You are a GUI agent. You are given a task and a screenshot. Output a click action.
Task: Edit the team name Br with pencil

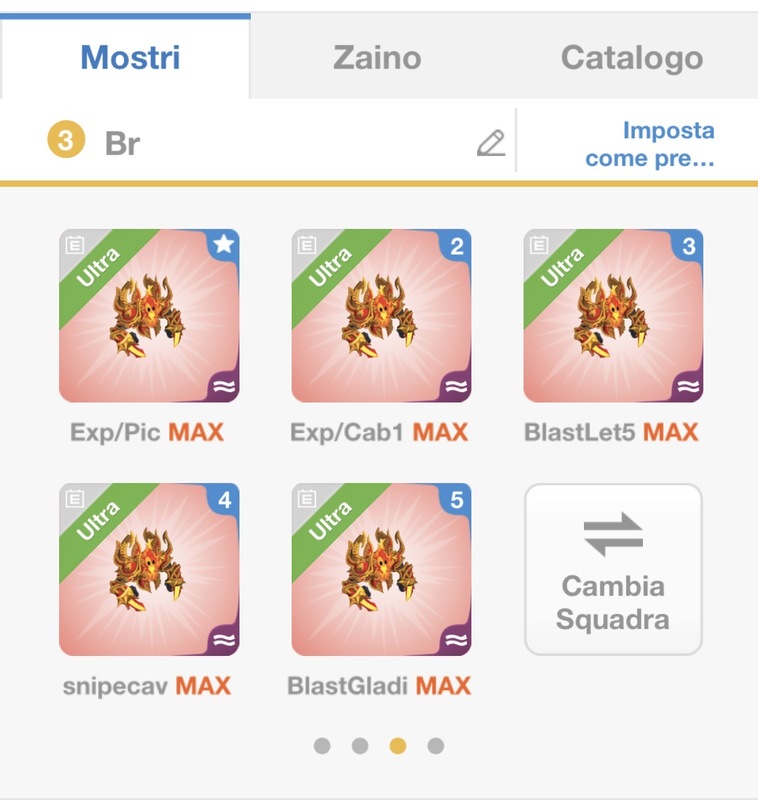[x=491, y=143]
